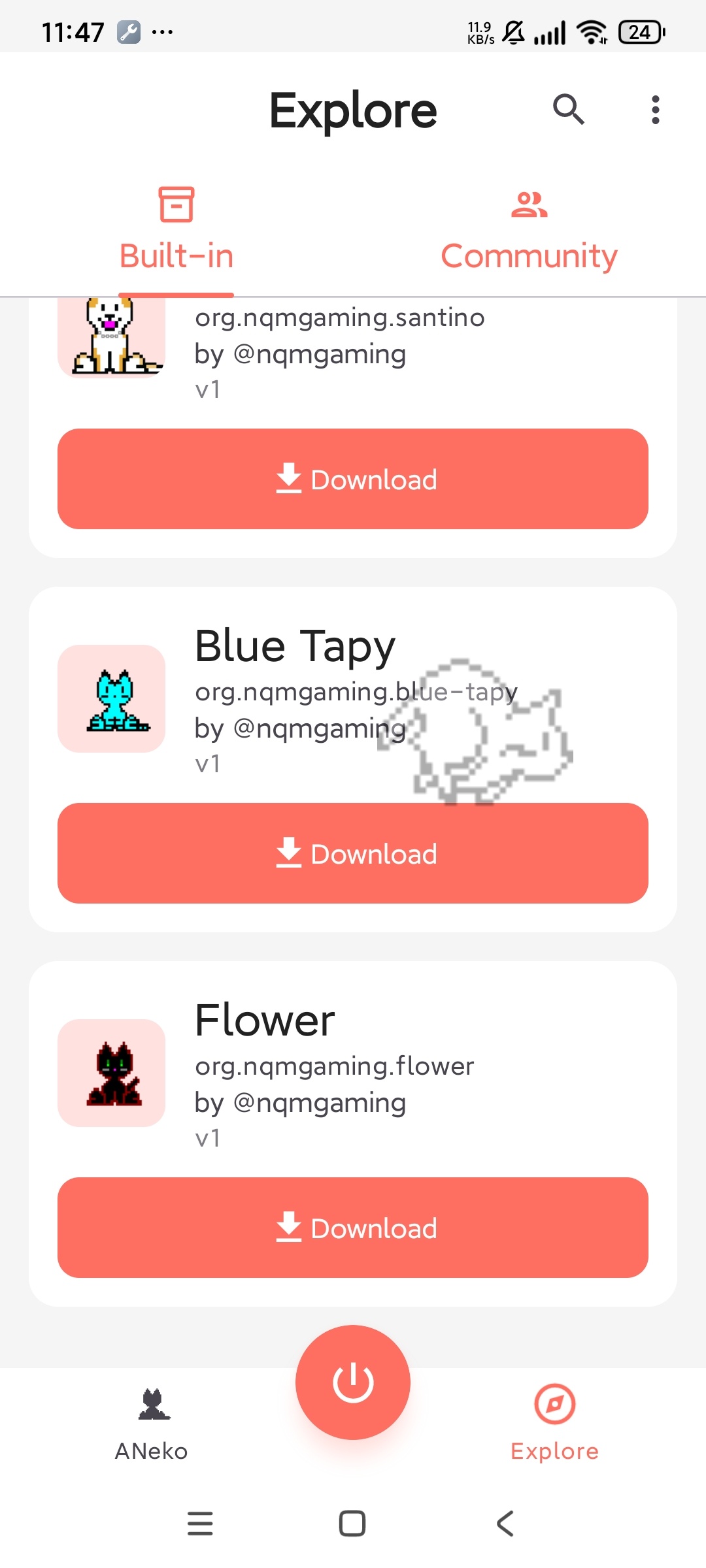Screen dimensions: 706x1568
Task: Download the Flower skin
Action: [353, 1228]
